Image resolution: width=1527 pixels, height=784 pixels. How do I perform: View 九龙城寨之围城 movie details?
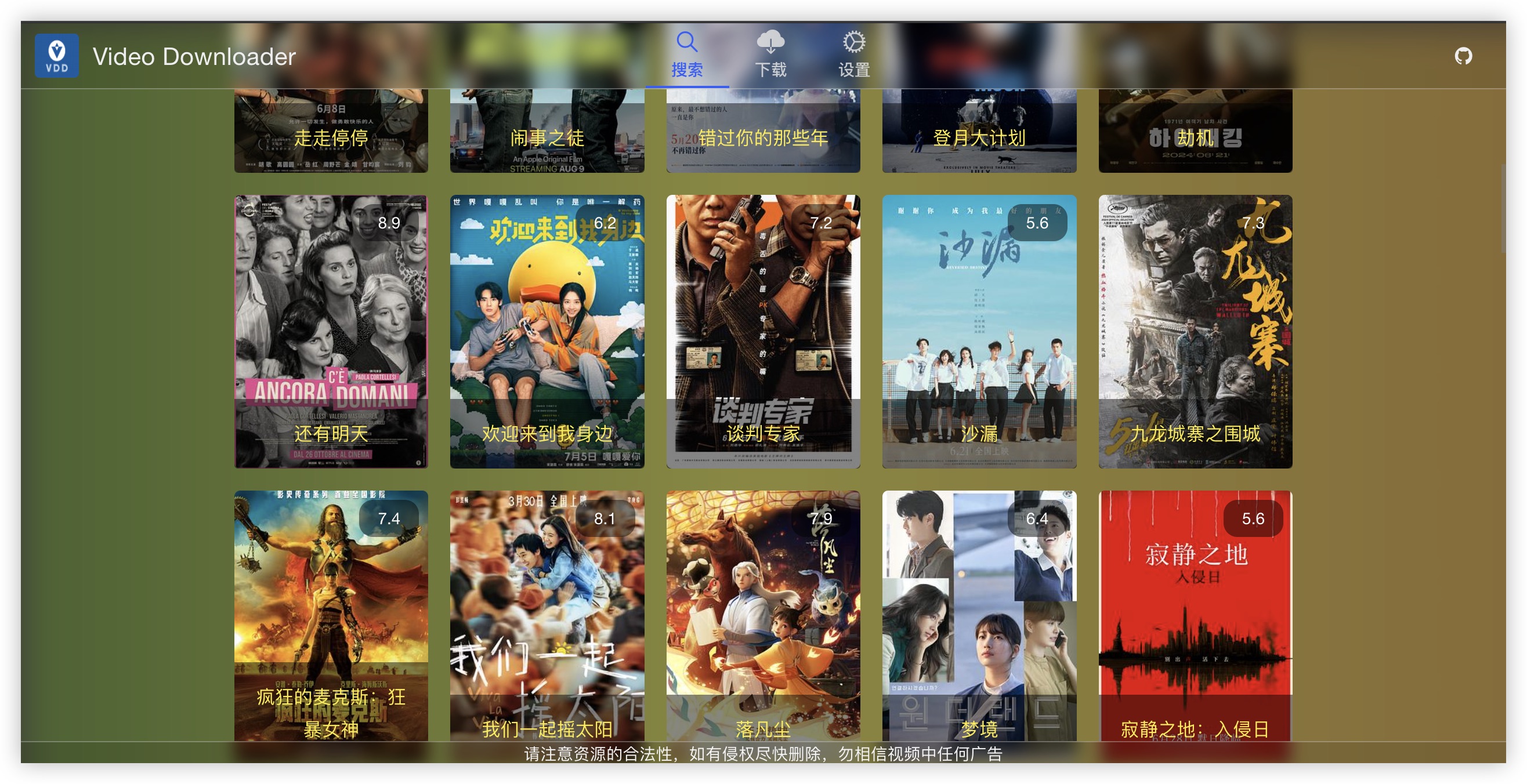(1195, 331)
